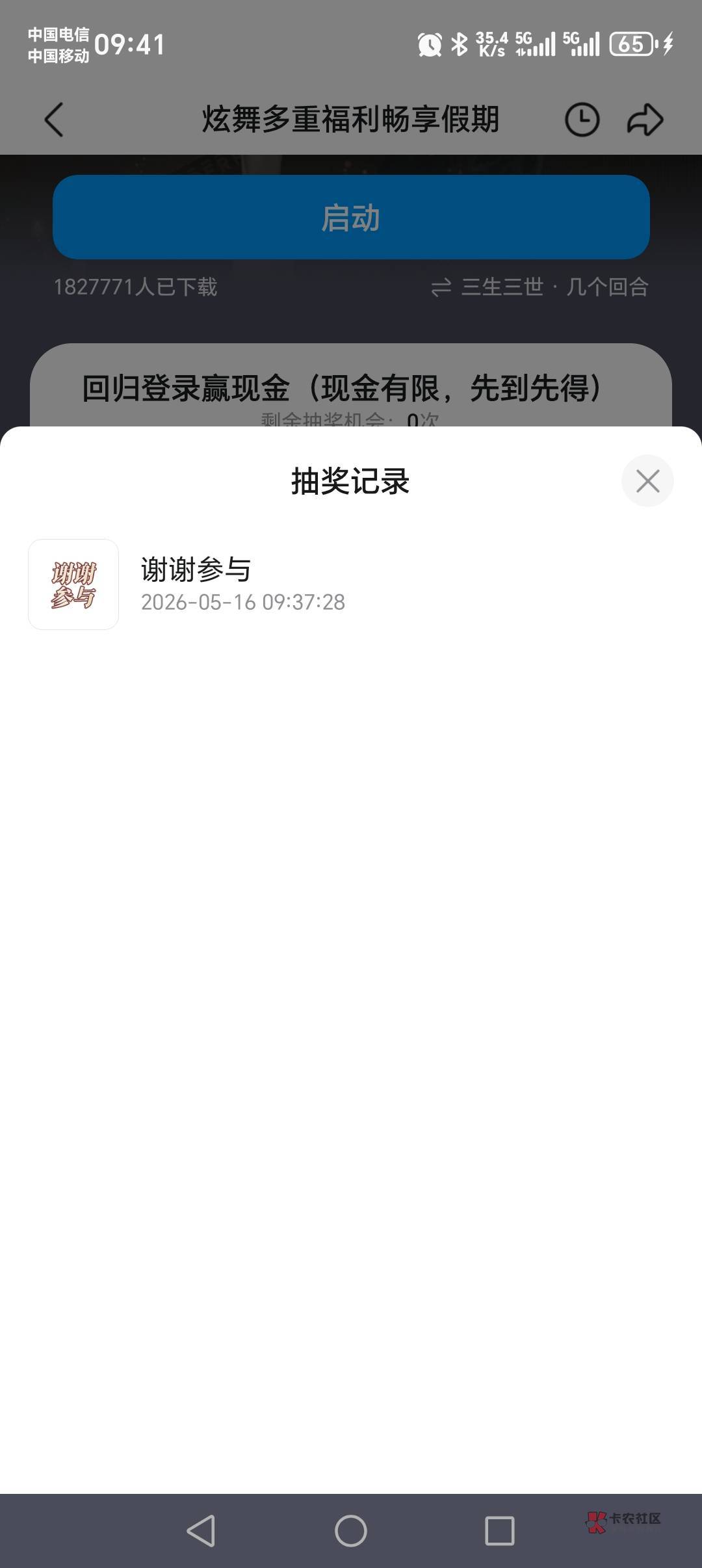Close the 抽奖记录 popup

coord(647,481)
